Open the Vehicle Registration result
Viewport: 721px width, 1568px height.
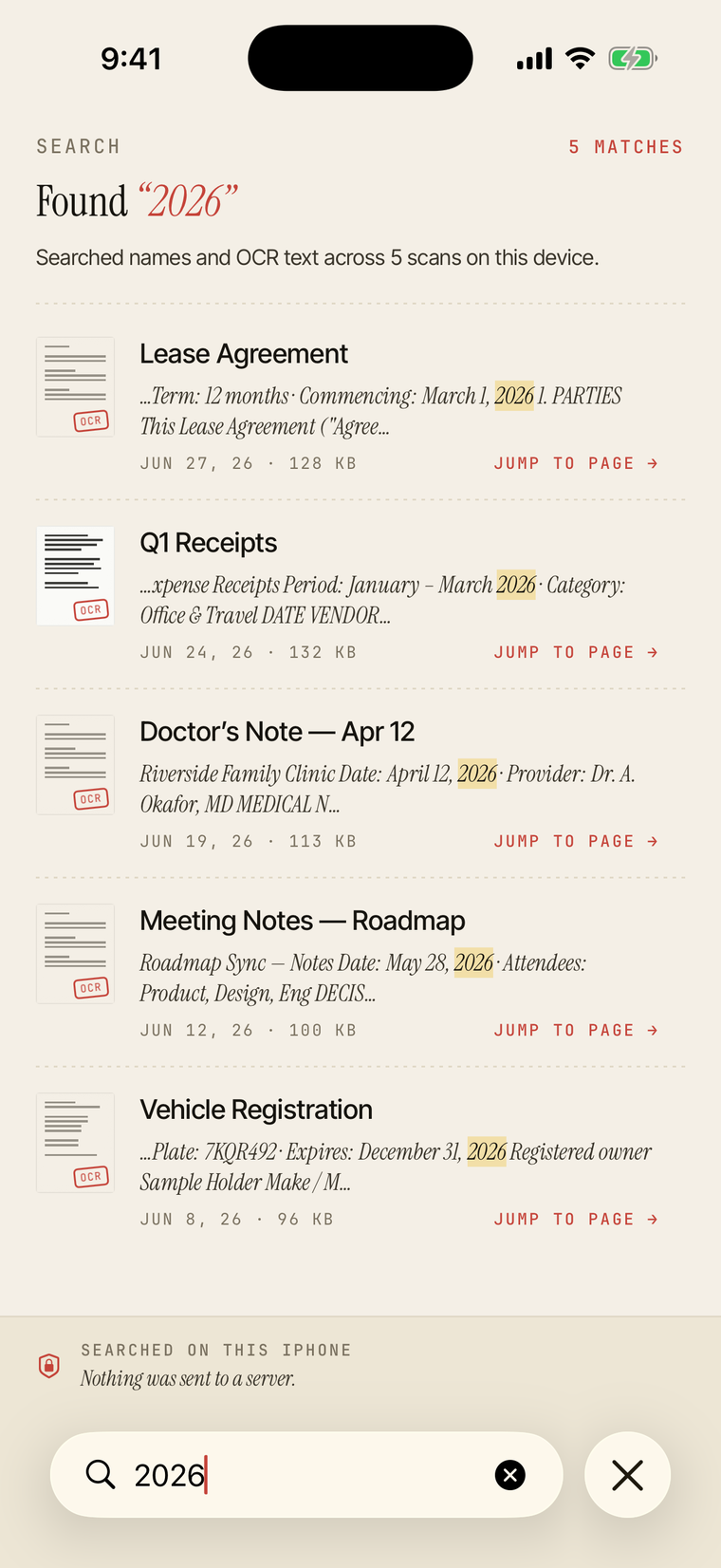360,1161
